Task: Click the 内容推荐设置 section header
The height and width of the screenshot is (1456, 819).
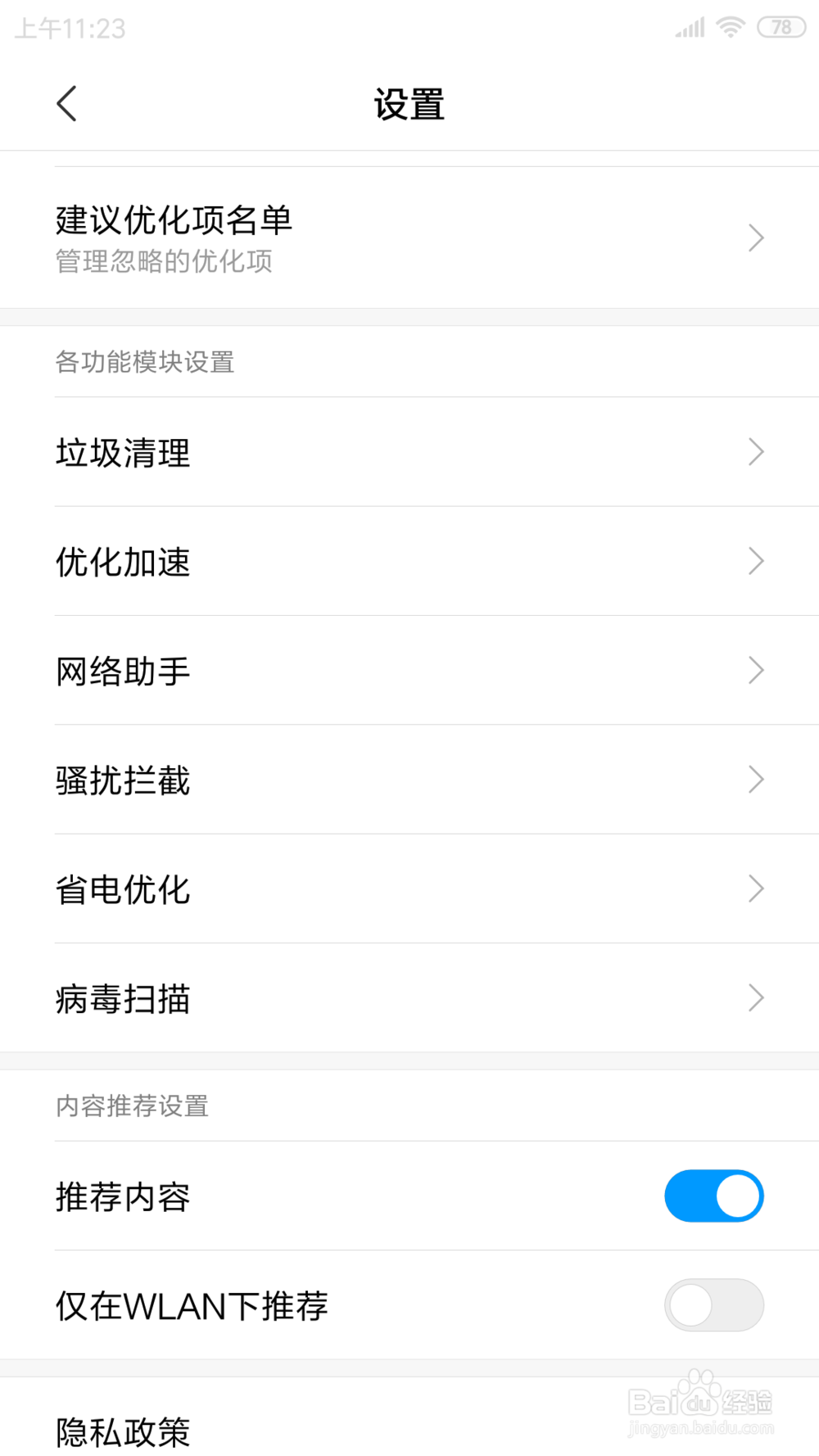Action: 132,1106
